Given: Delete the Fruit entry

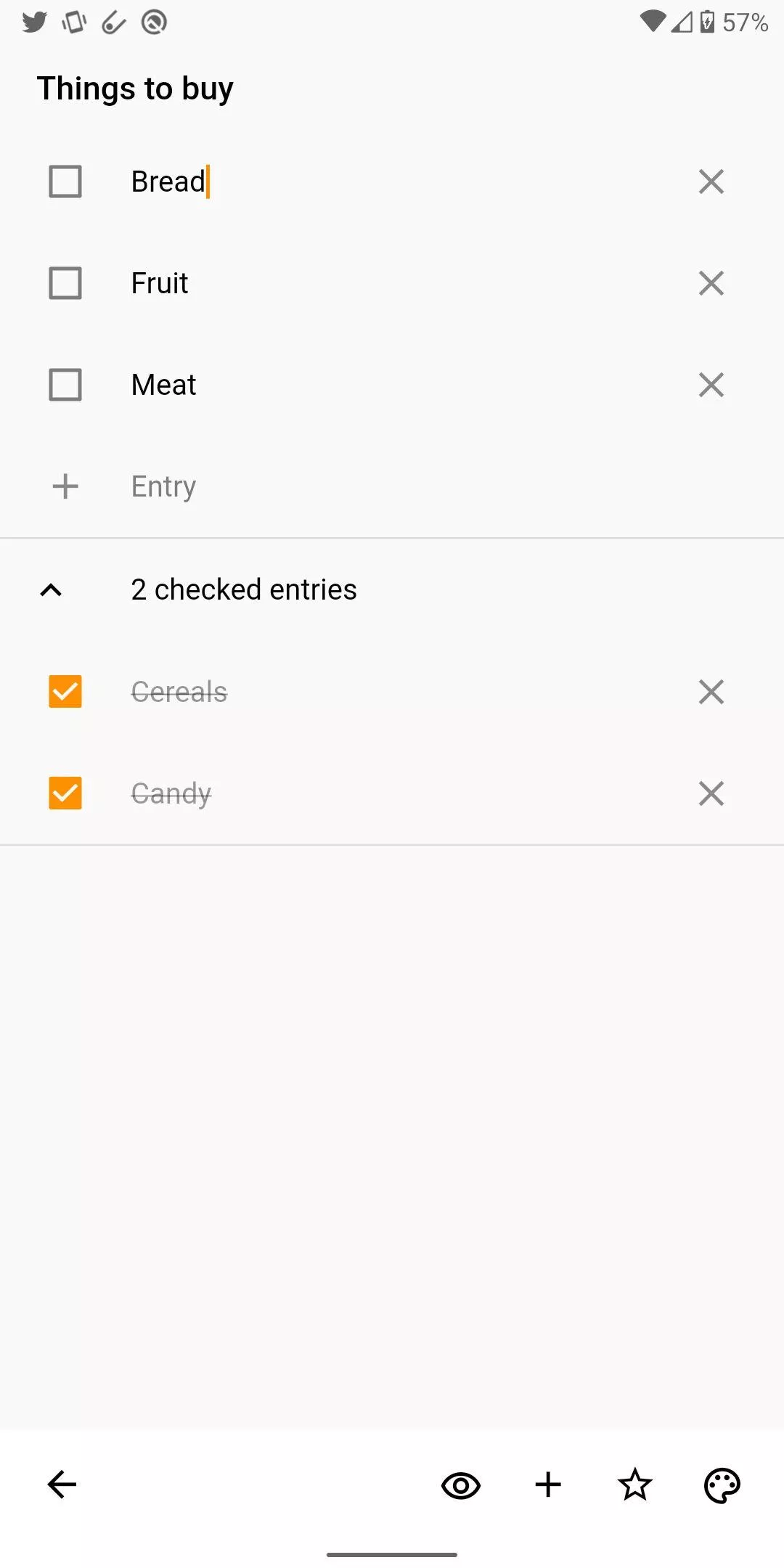Looking at the screenshot, I should coord(711,283).
